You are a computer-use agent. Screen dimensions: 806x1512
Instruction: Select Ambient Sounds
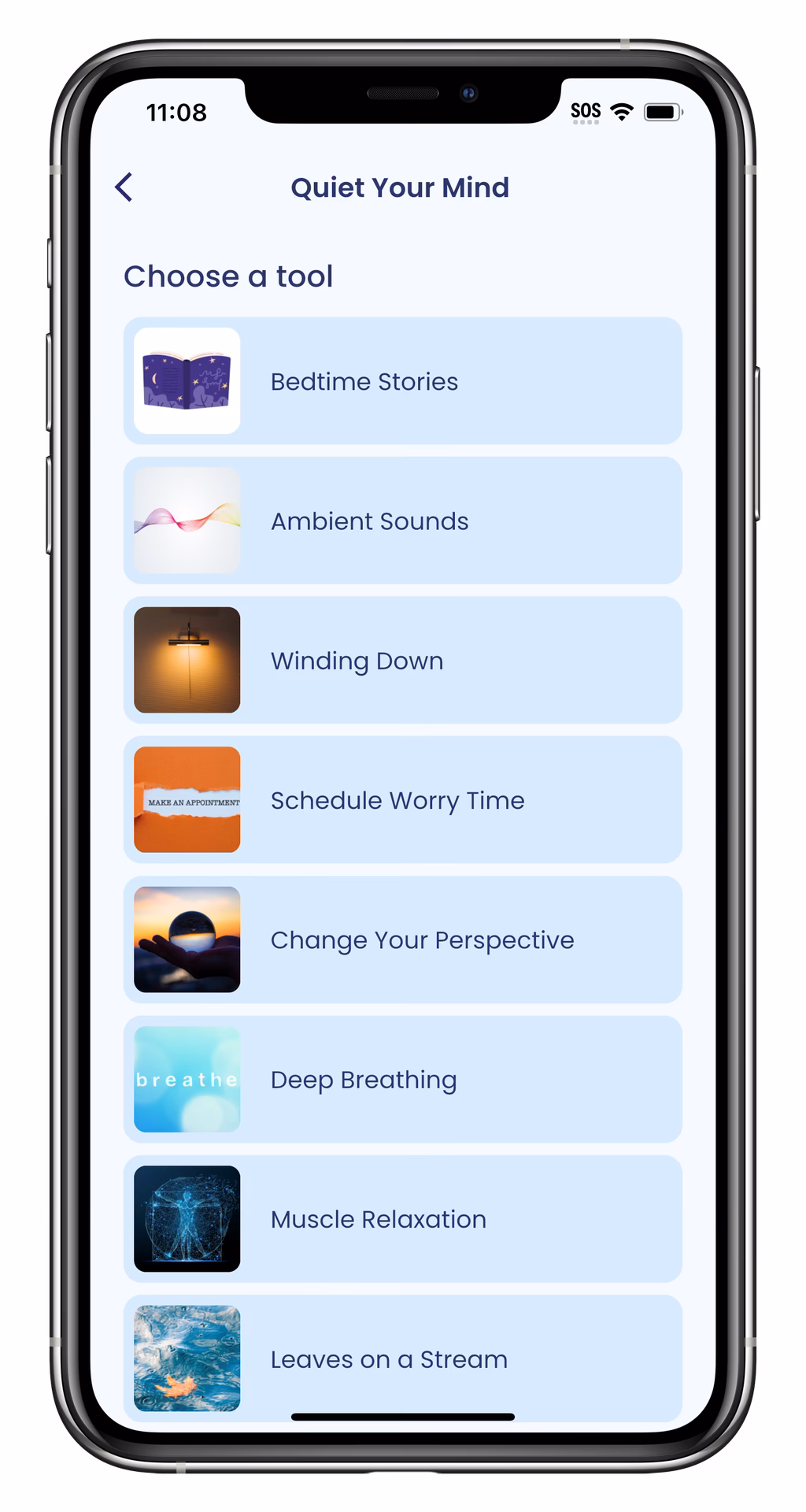(402, 521)
